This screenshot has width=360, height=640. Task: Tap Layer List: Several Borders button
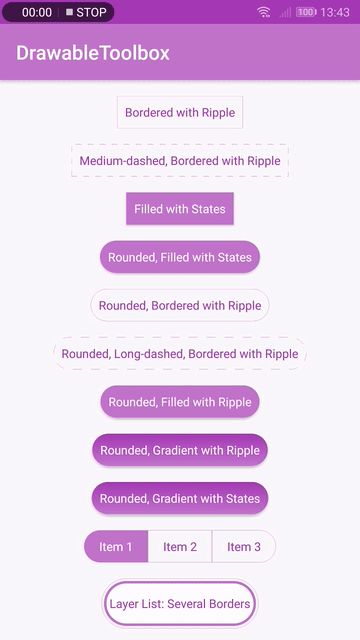coord(180,604)
